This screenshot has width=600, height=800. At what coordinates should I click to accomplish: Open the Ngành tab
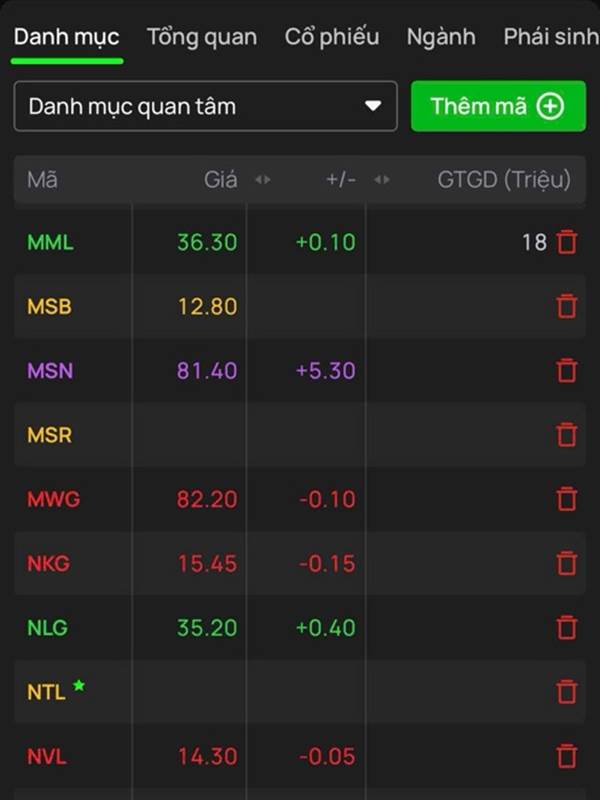tap(440, 37)
